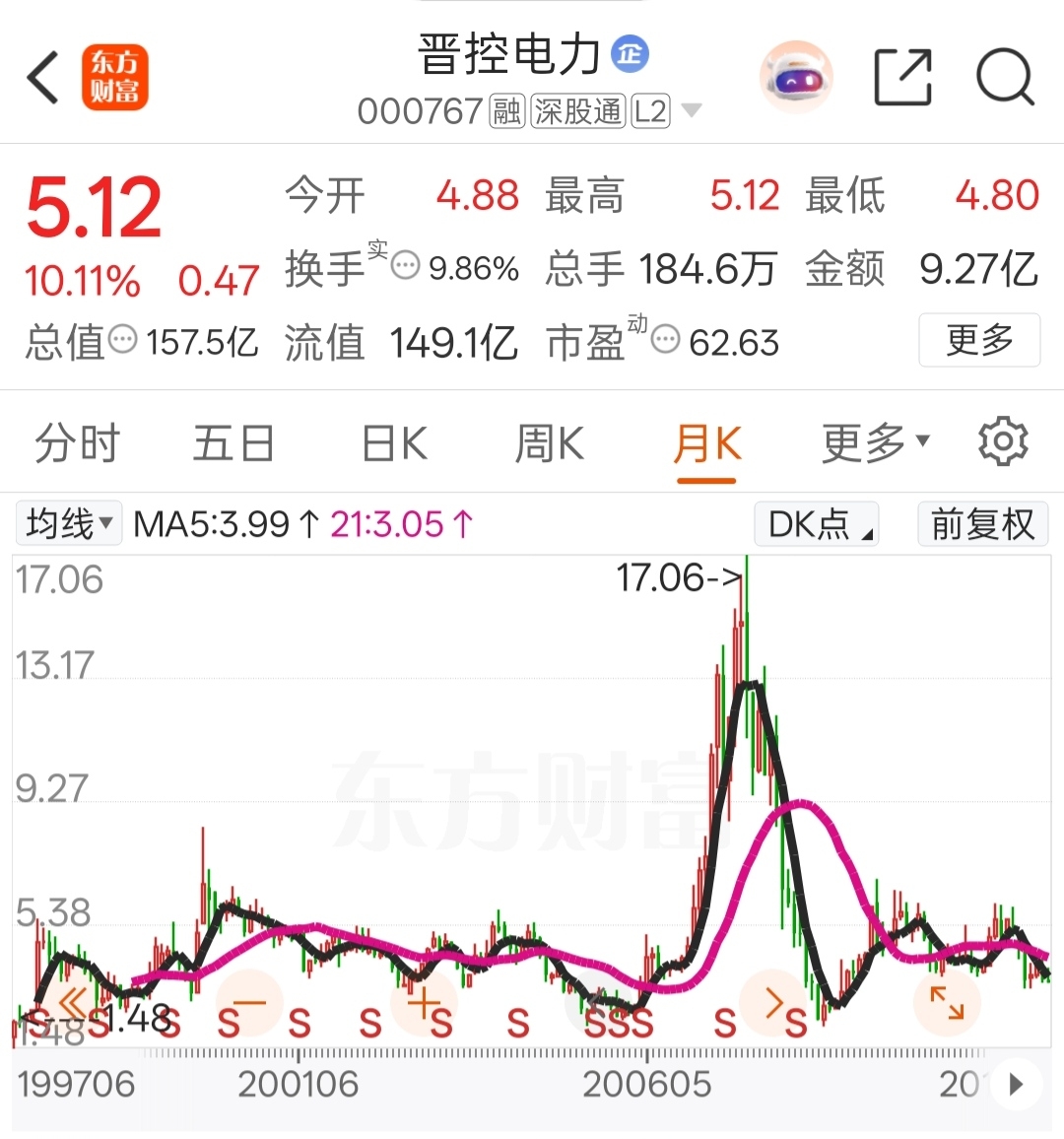Switch to the 分时 chart tab
Image resolution: width=1064 pixels, height=1139 pixels.
(77, 443)
